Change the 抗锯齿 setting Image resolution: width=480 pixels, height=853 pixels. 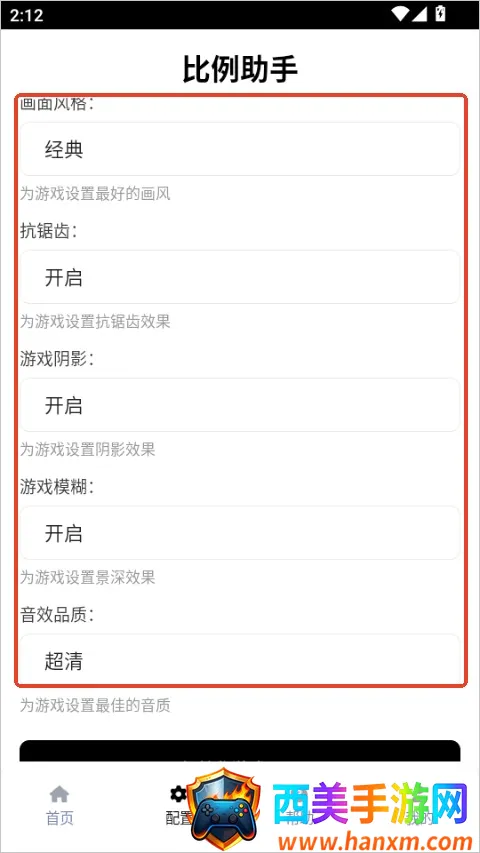point(240,277)
